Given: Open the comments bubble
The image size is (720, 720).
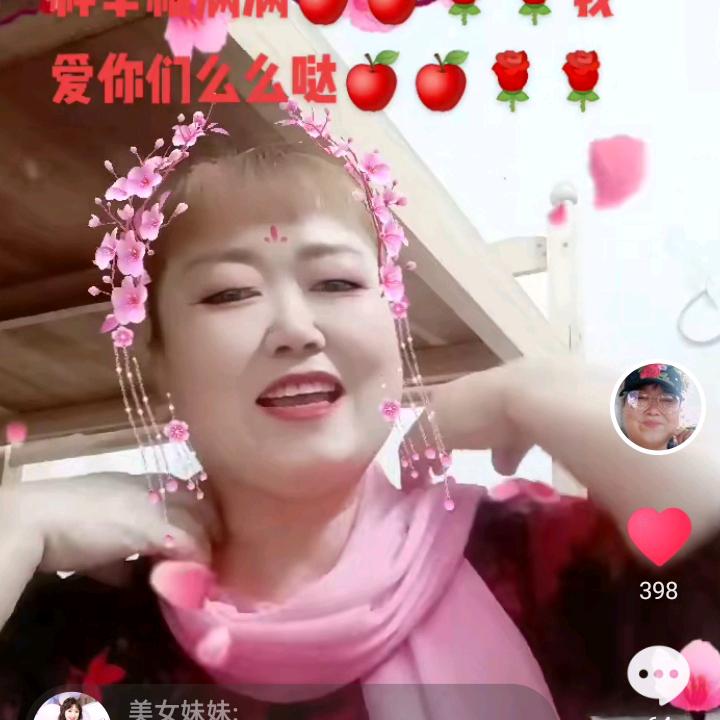Looking at the screenshot, I should pyautogui.click(x=658, y=674).
